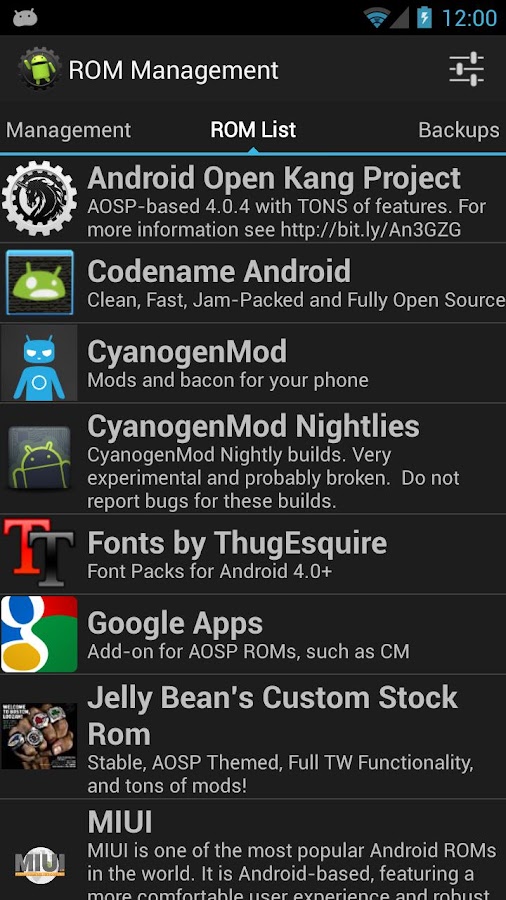Screen dimensions: 506x900
Task: Open the Codename Android entry
Action: (x=253, y=282)
